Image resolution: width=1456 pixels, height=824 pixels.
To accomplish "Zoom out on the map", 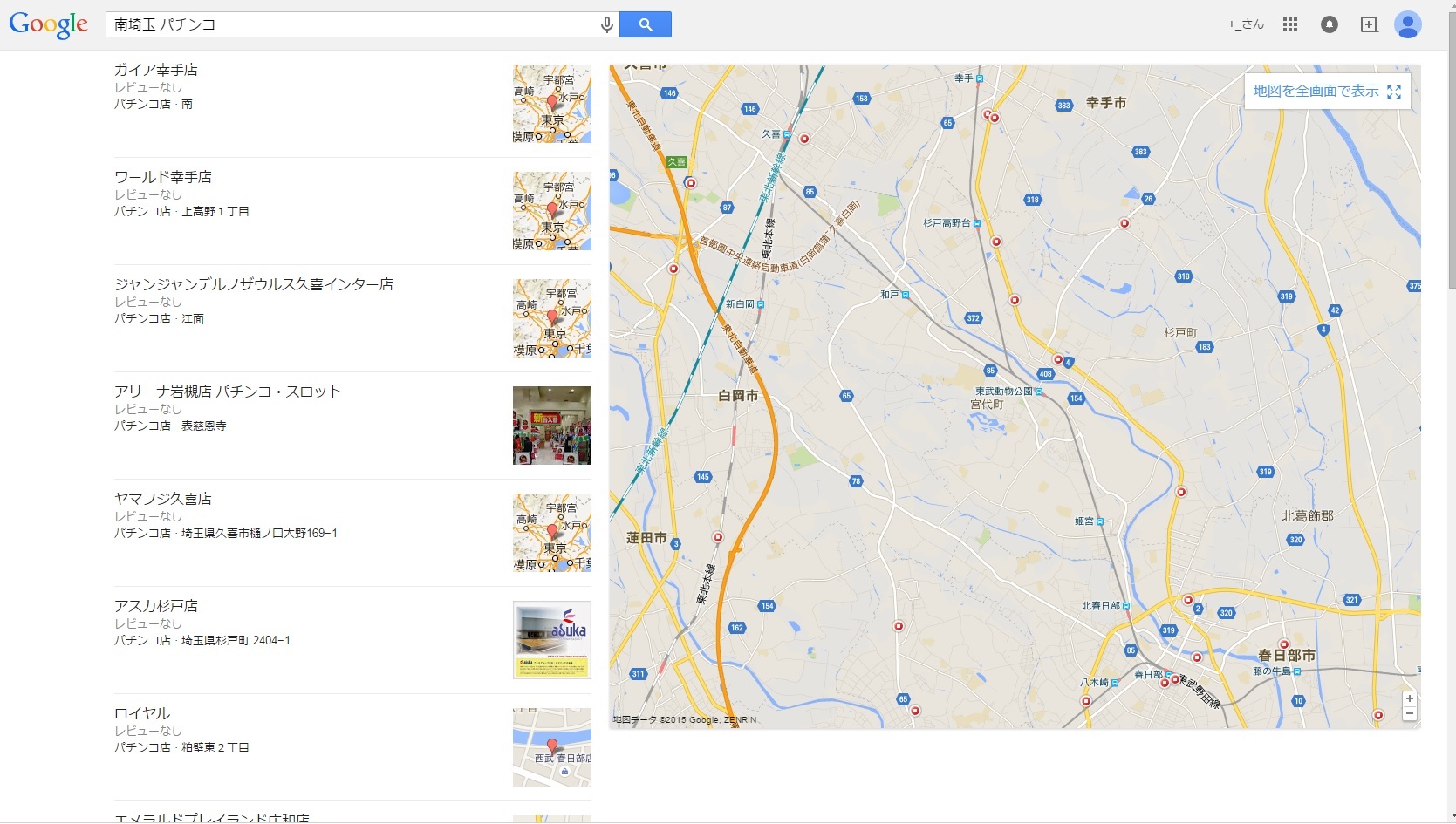I will (x=1409, y=713).
